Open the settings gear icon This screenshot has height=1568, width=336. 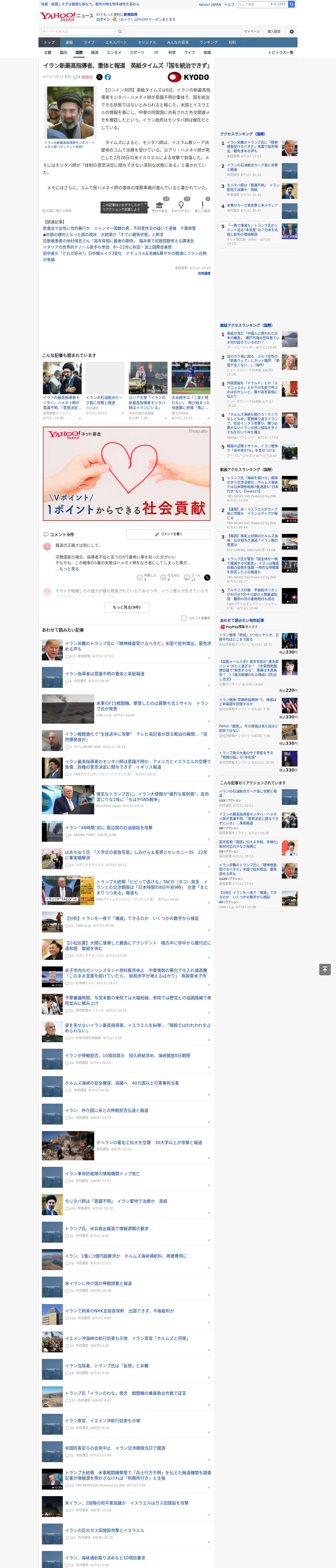292,32
